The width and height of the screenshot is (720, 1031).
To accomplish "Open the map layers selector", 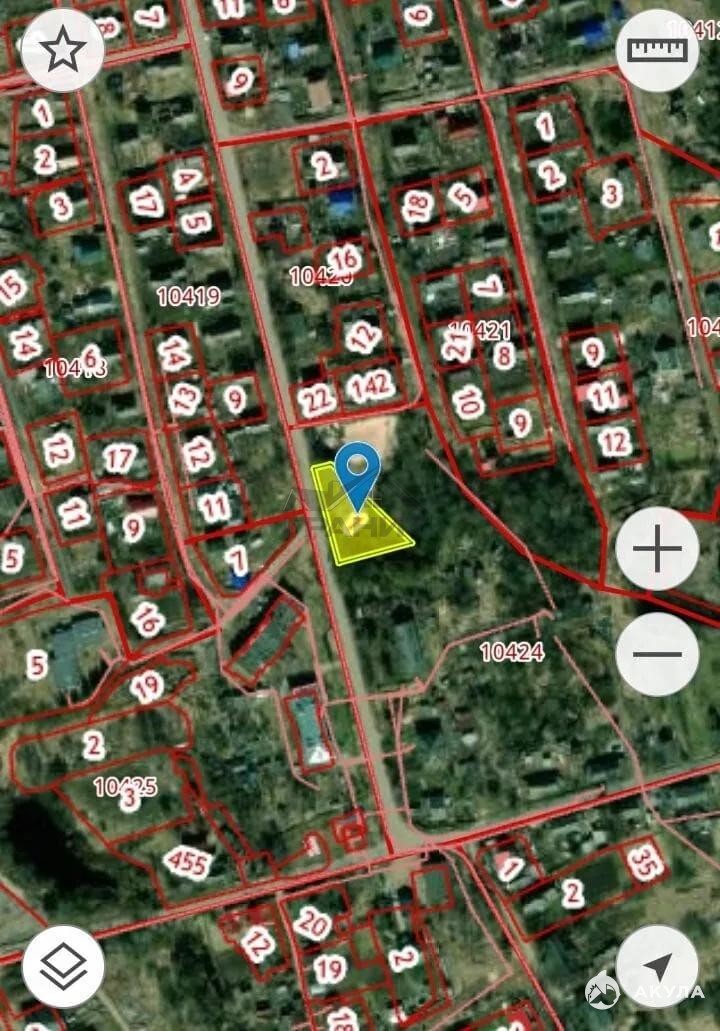I will pos(62,966).
